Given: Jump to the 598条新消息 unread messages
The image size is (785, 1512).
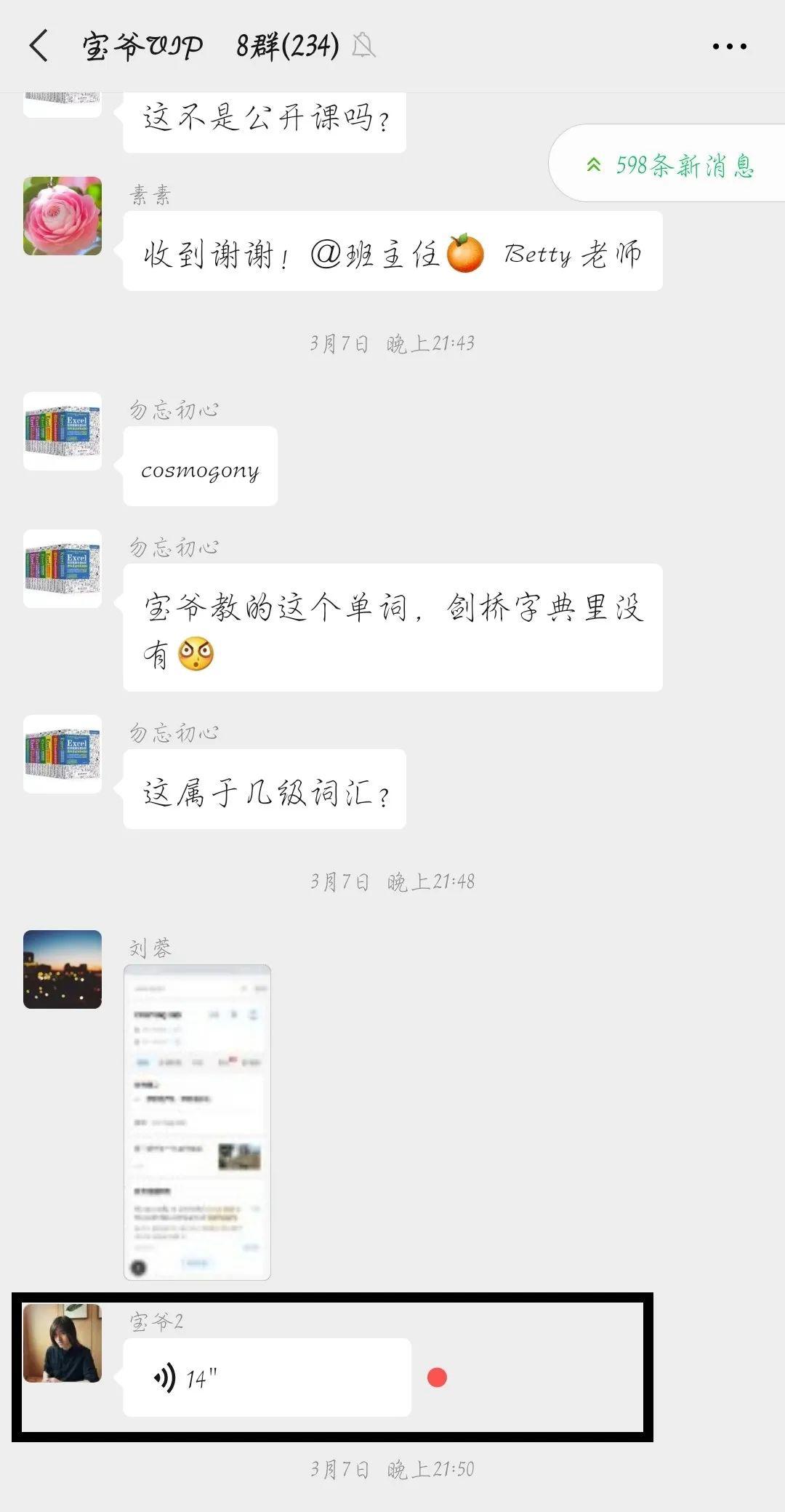Looking at the screenshot, I should pyautogui.click(x=669, y=165).
